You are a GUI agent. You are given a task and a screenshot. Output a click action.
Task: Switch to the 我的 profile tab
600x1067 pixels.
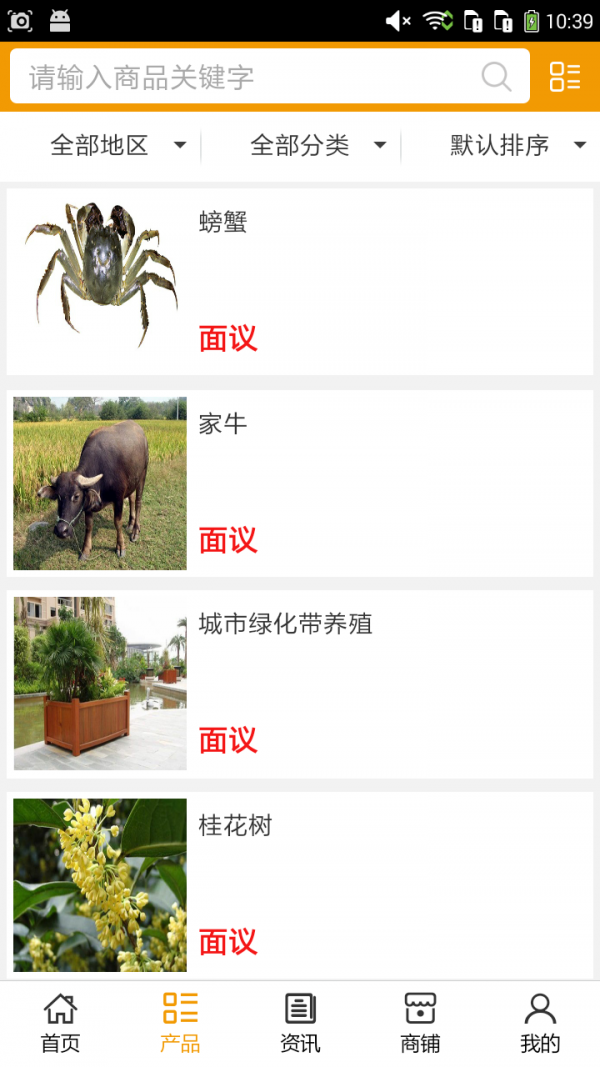[540, 1023]
